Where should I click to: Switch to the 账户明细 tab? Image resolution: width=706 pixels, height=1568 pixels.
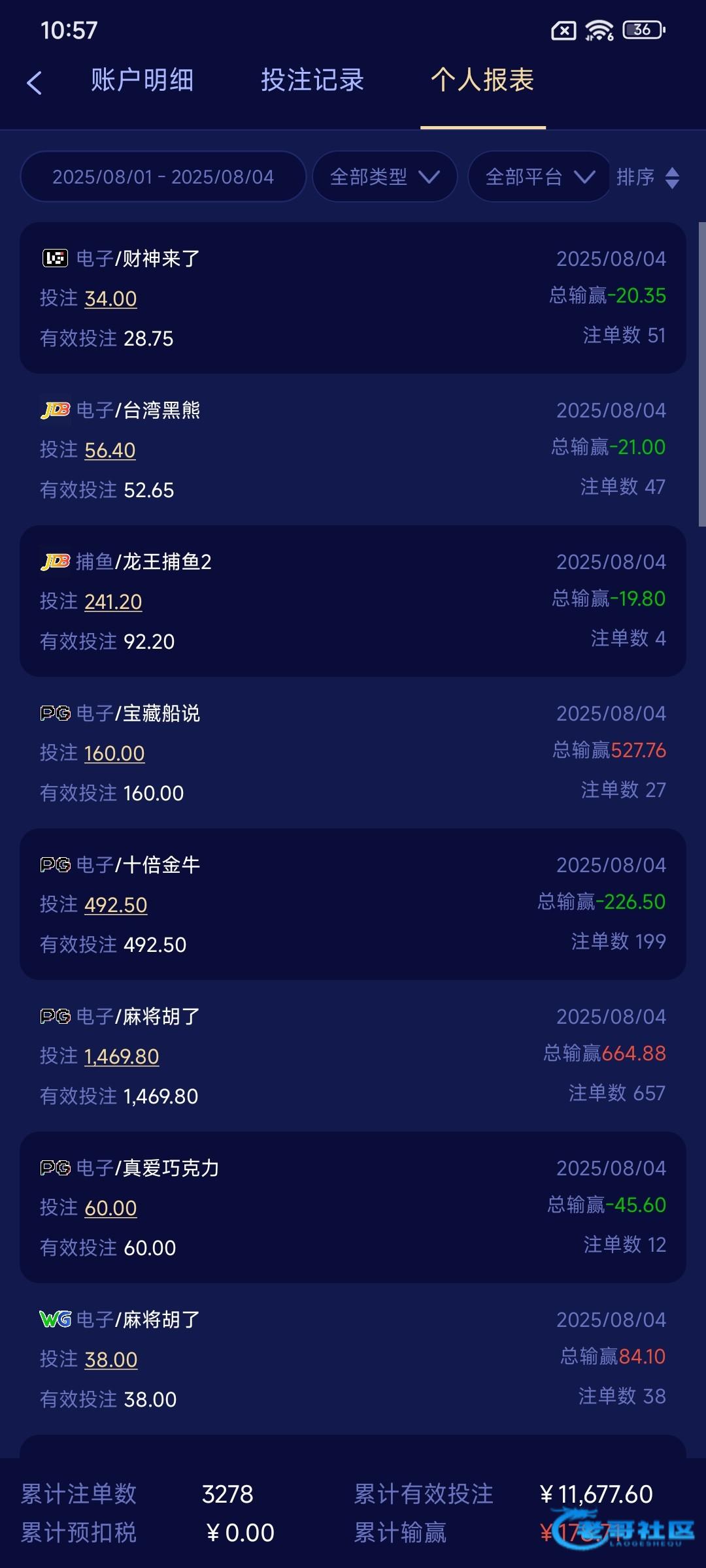(x=142, y=80)
